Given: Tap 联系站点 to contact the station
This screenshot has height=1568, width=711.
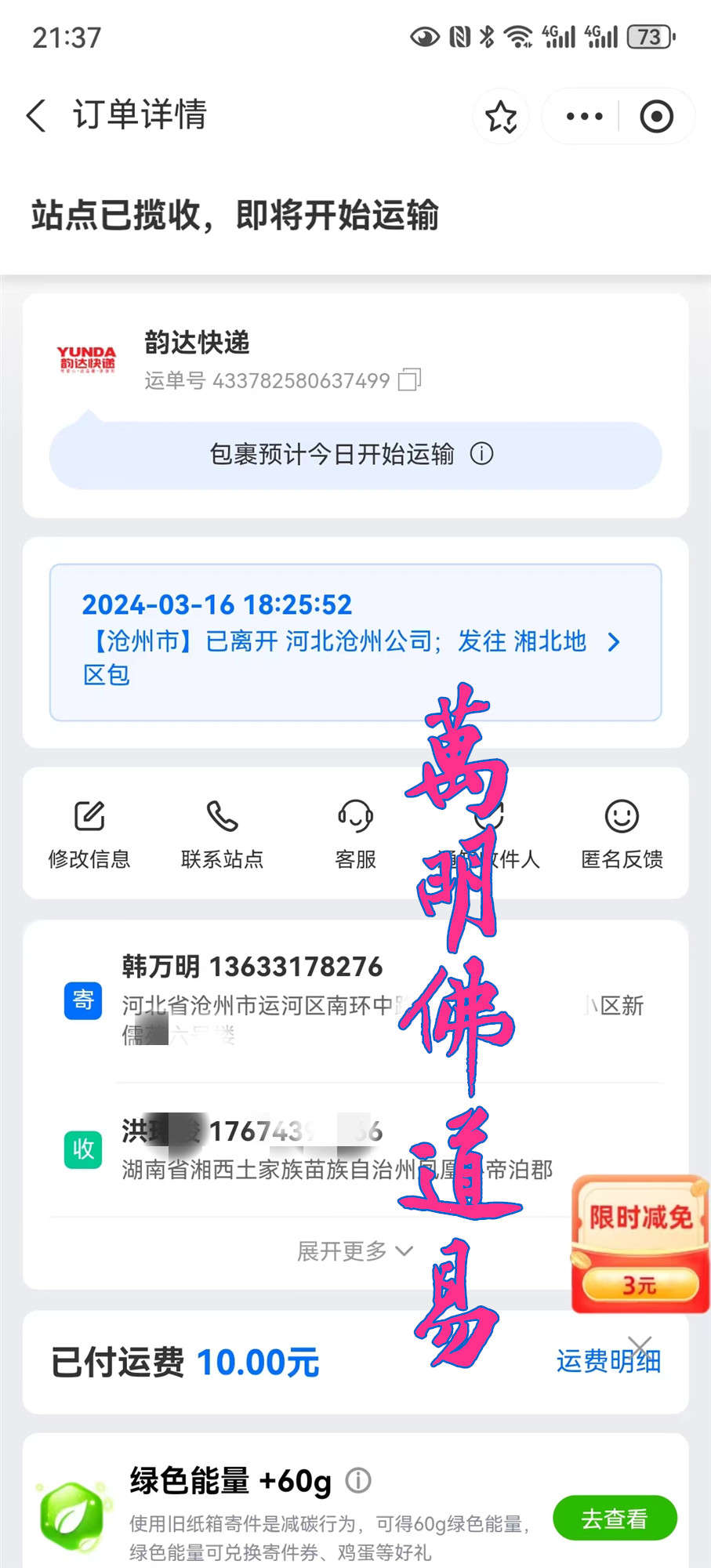Looking at the screenshot, I should click(222, 834).
